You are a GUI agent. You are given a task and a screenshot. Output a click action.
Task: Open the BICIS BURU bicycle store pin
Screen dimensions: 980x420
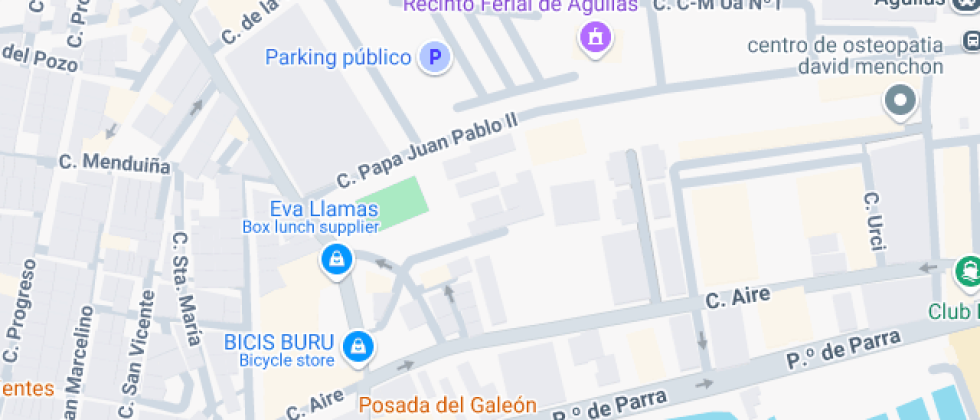click(357, 347)
